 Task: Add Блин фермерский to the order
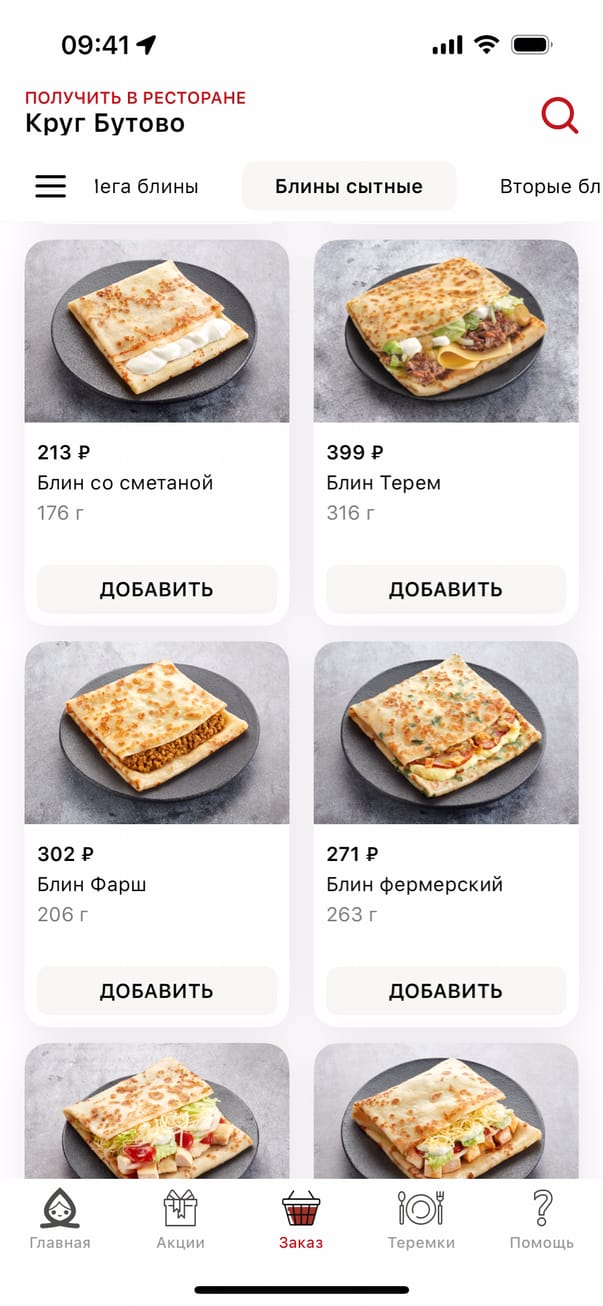pyautogui.click(x=445, y=991)
